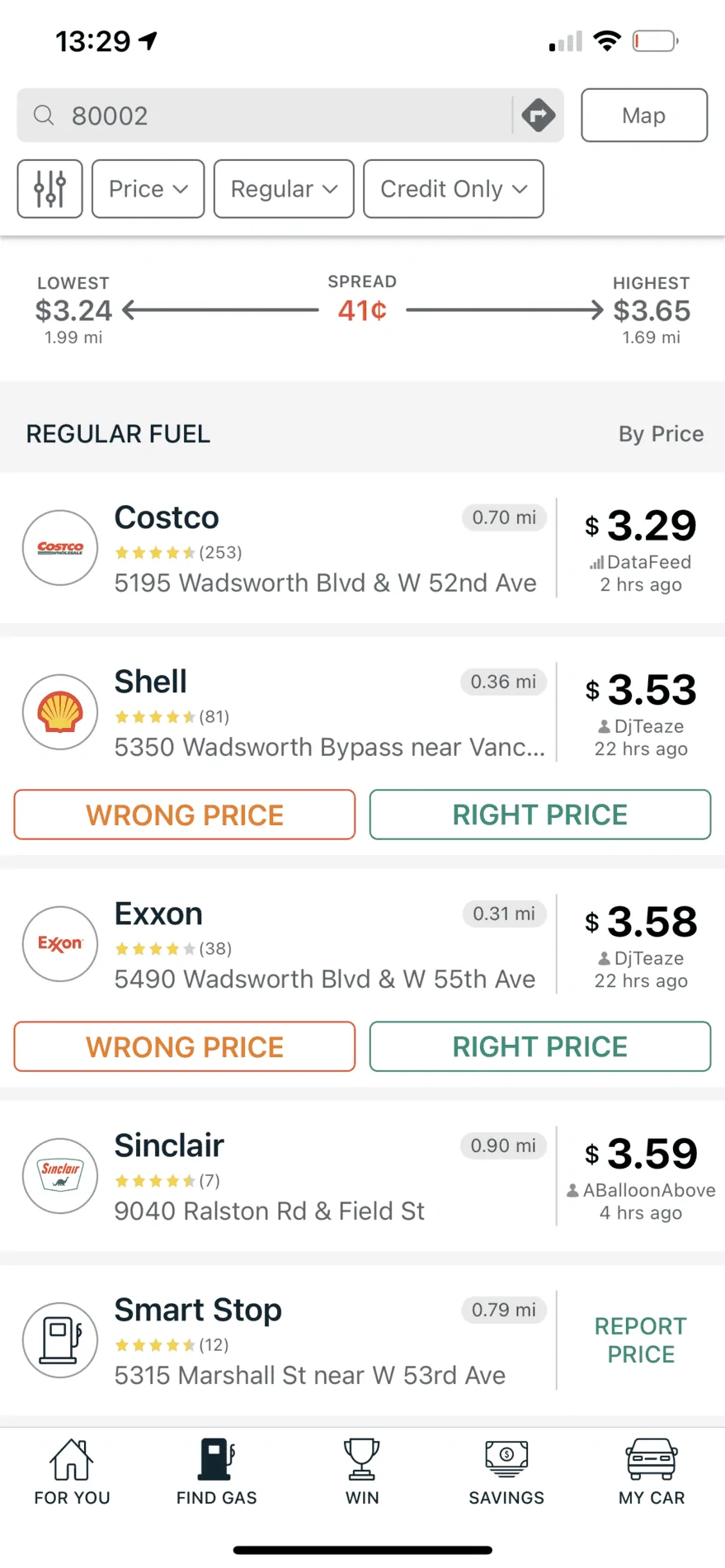Confirm Exxon's $3.58 as right price
This screenshot has height=1568, width=725.
tap(540, 1046)
